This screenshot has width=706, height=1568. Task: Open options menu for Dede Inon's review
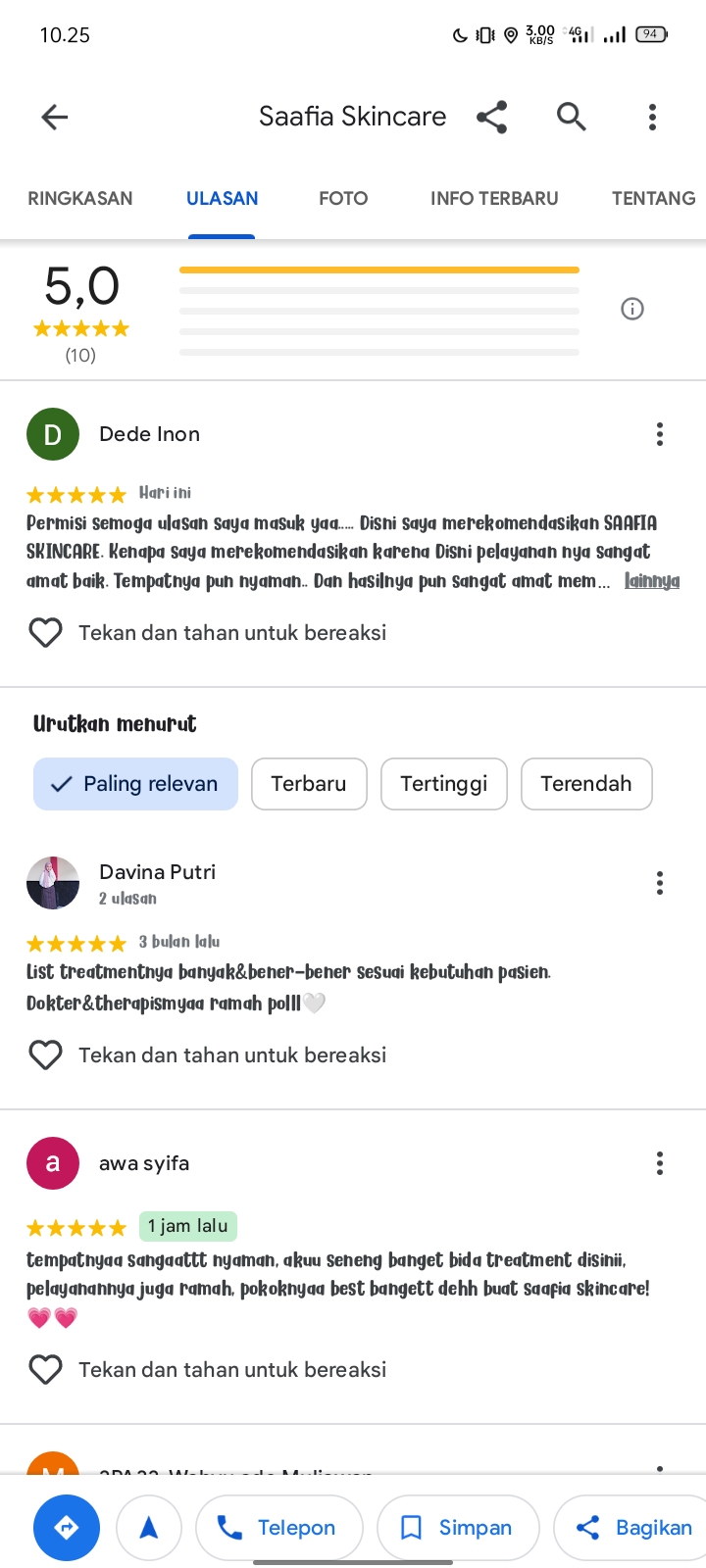(660, 434)
